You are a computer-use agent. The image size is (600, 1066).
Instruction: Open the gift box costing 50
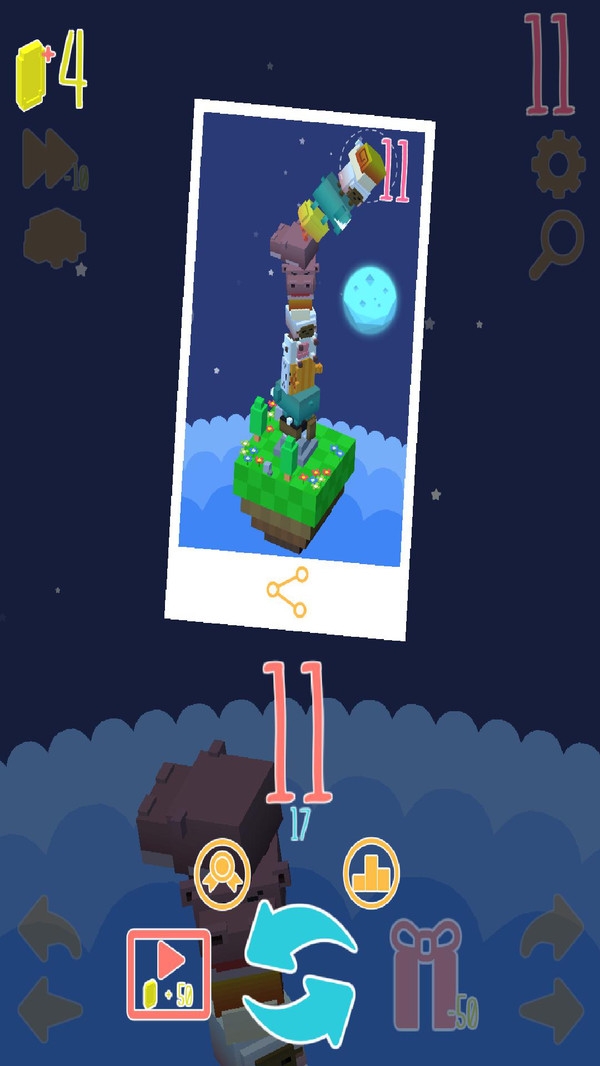tap(426, 974)
